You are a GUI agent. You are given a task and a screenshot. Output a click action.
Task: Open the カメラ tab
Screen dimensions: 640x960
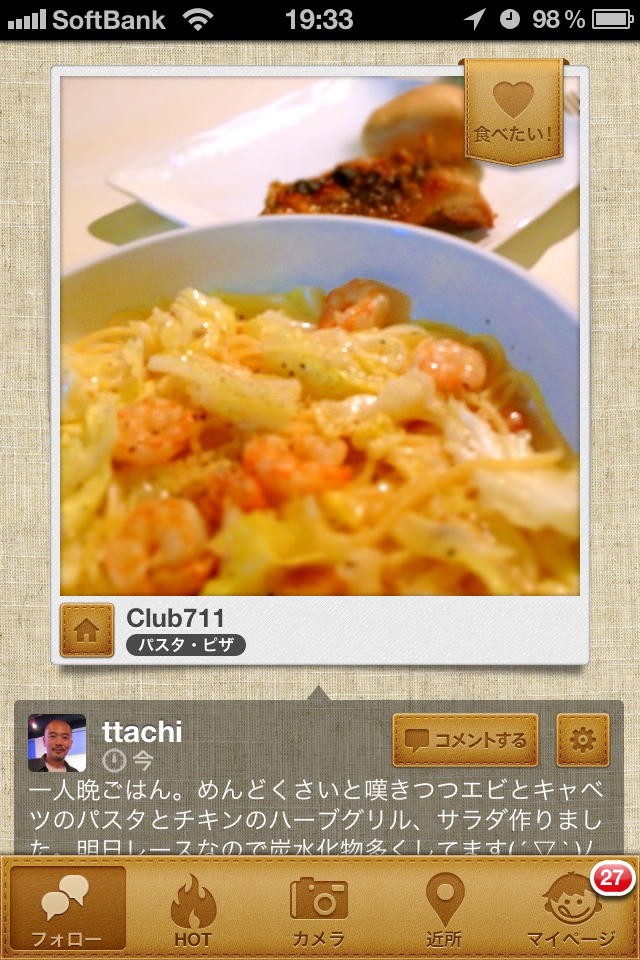pos(319,908)
